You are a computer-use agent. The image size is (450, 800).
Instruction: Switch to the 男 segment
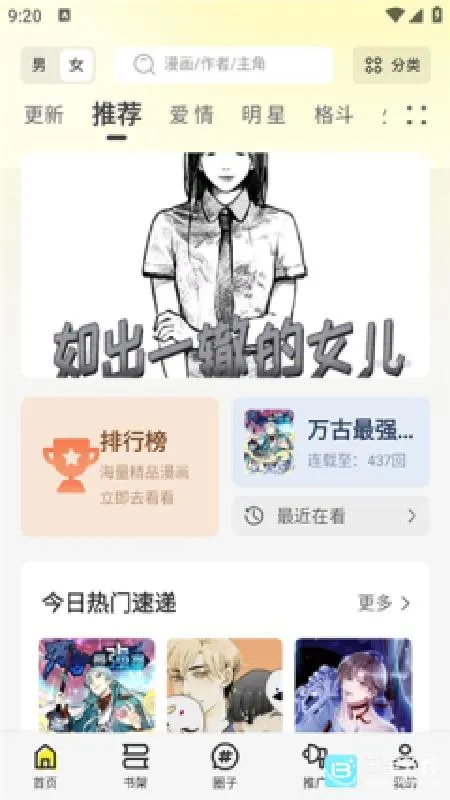[39, 65]
